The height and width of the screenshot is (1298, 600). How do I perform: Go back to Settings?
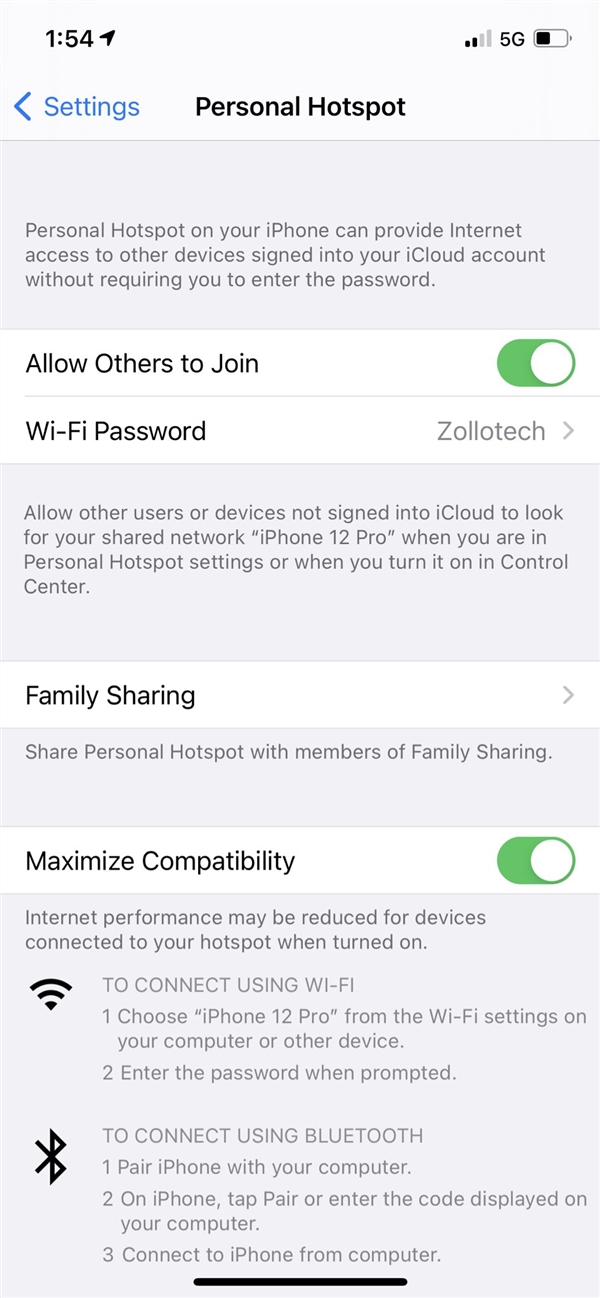77,107
